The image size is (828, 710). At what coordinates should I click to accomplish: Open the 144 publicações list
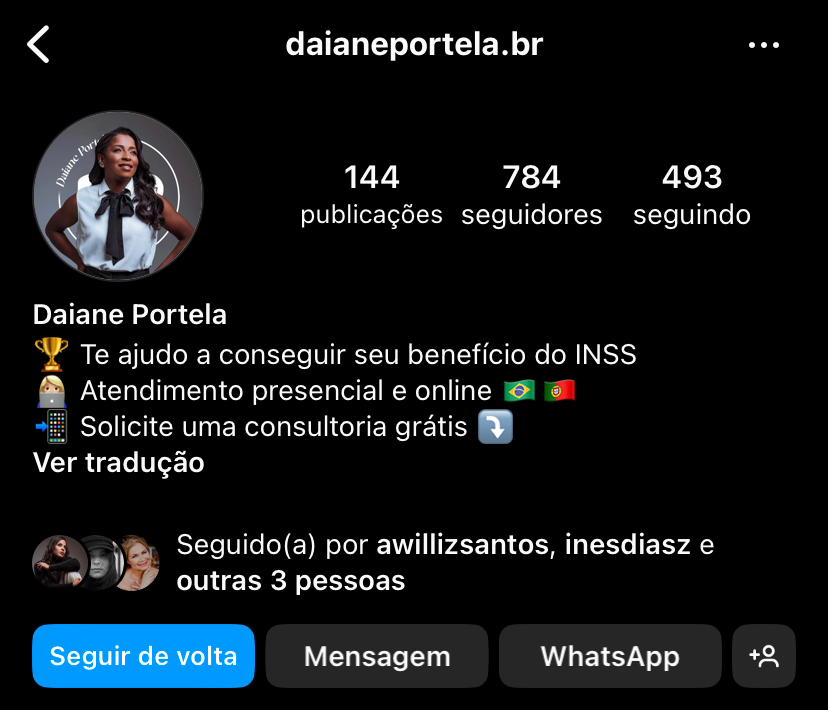tap(371, 195)
